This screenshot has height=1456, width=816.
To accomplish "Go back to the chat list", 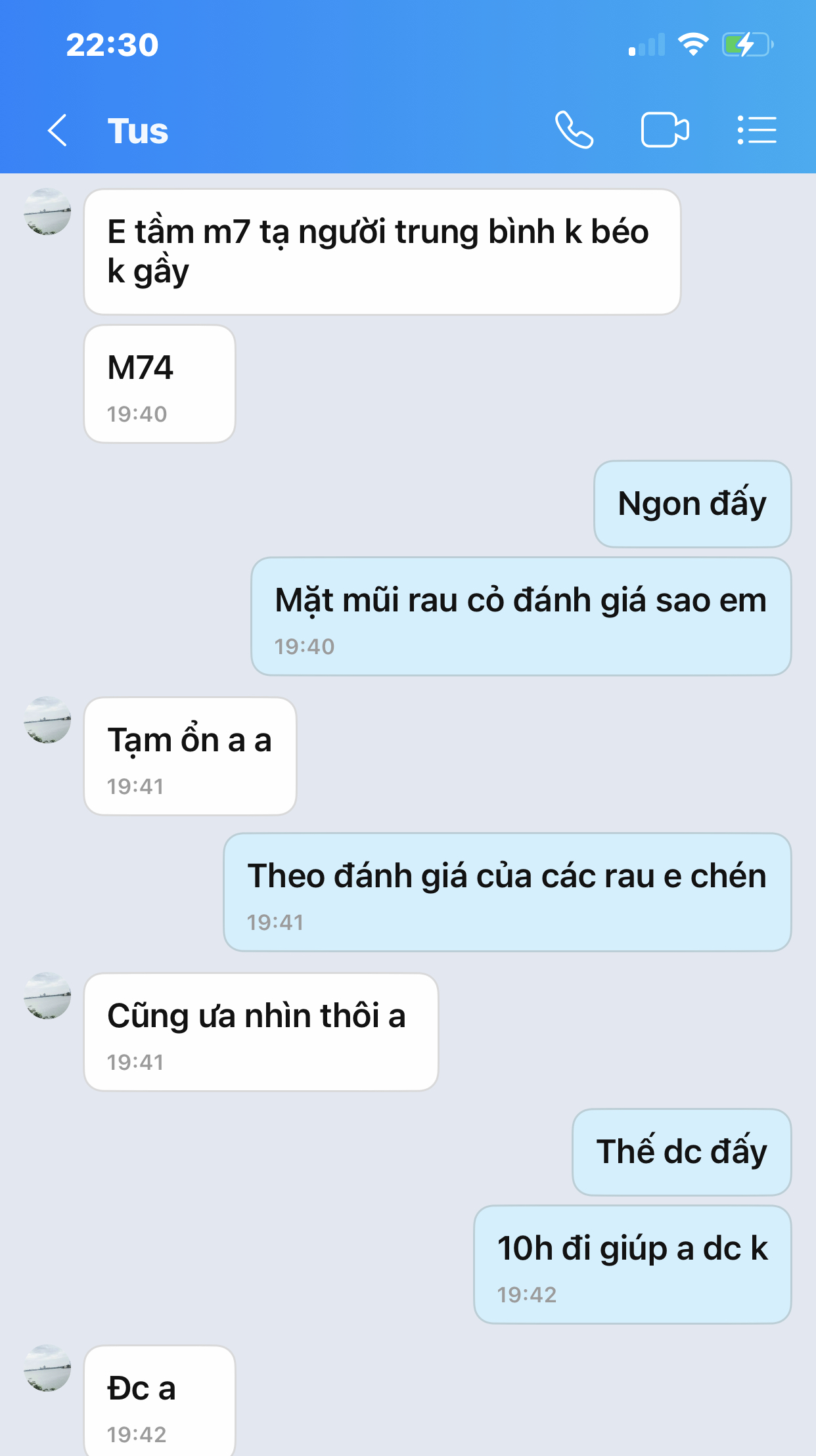I will (58, 130).
